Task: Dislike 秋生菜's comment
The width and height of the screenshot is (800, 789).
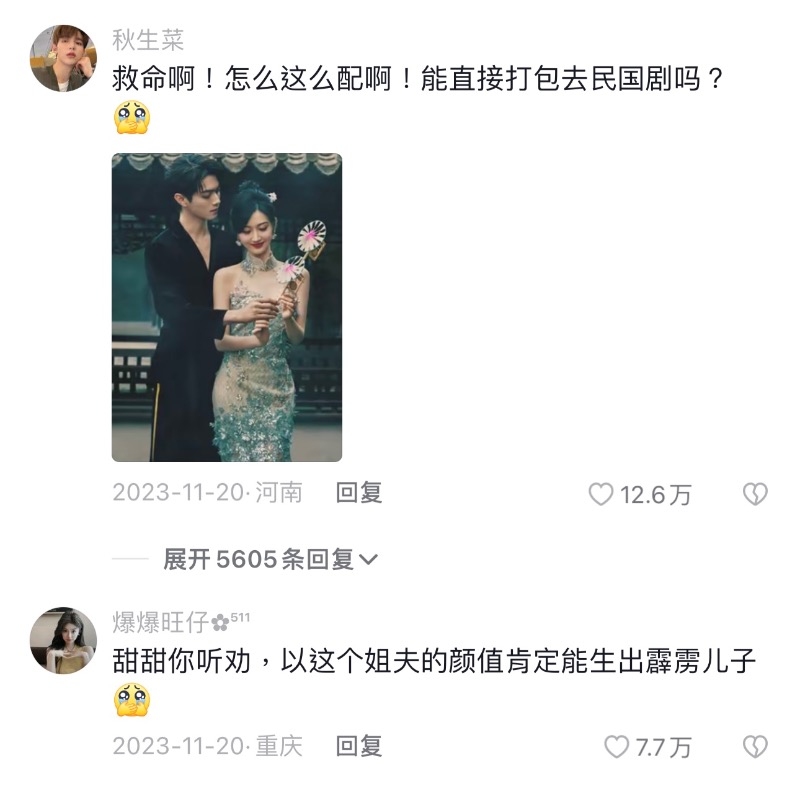Action: (x=755, y=494)
